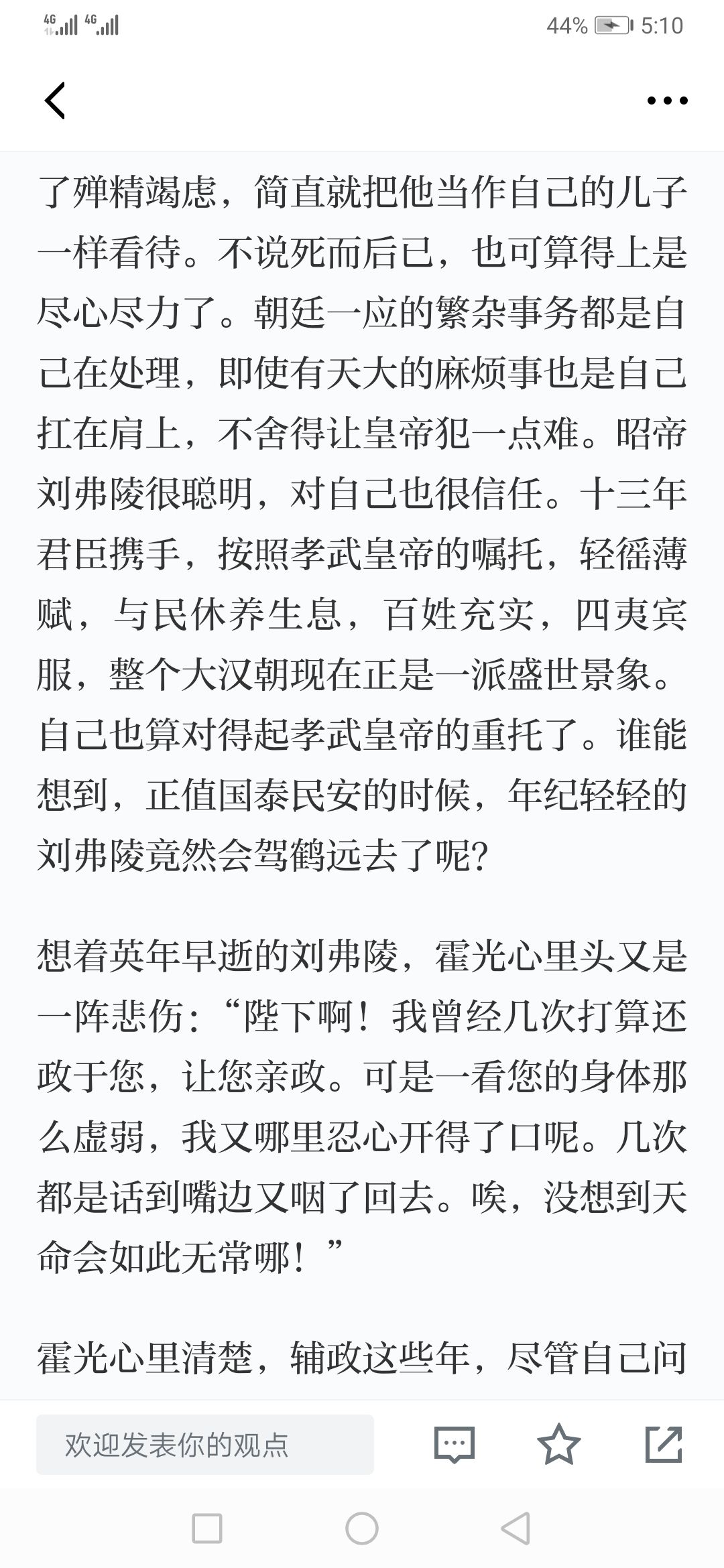Open recent apps with square button
The width and height of the screenshot is (724, 1568).
[x=207, y=1528]
